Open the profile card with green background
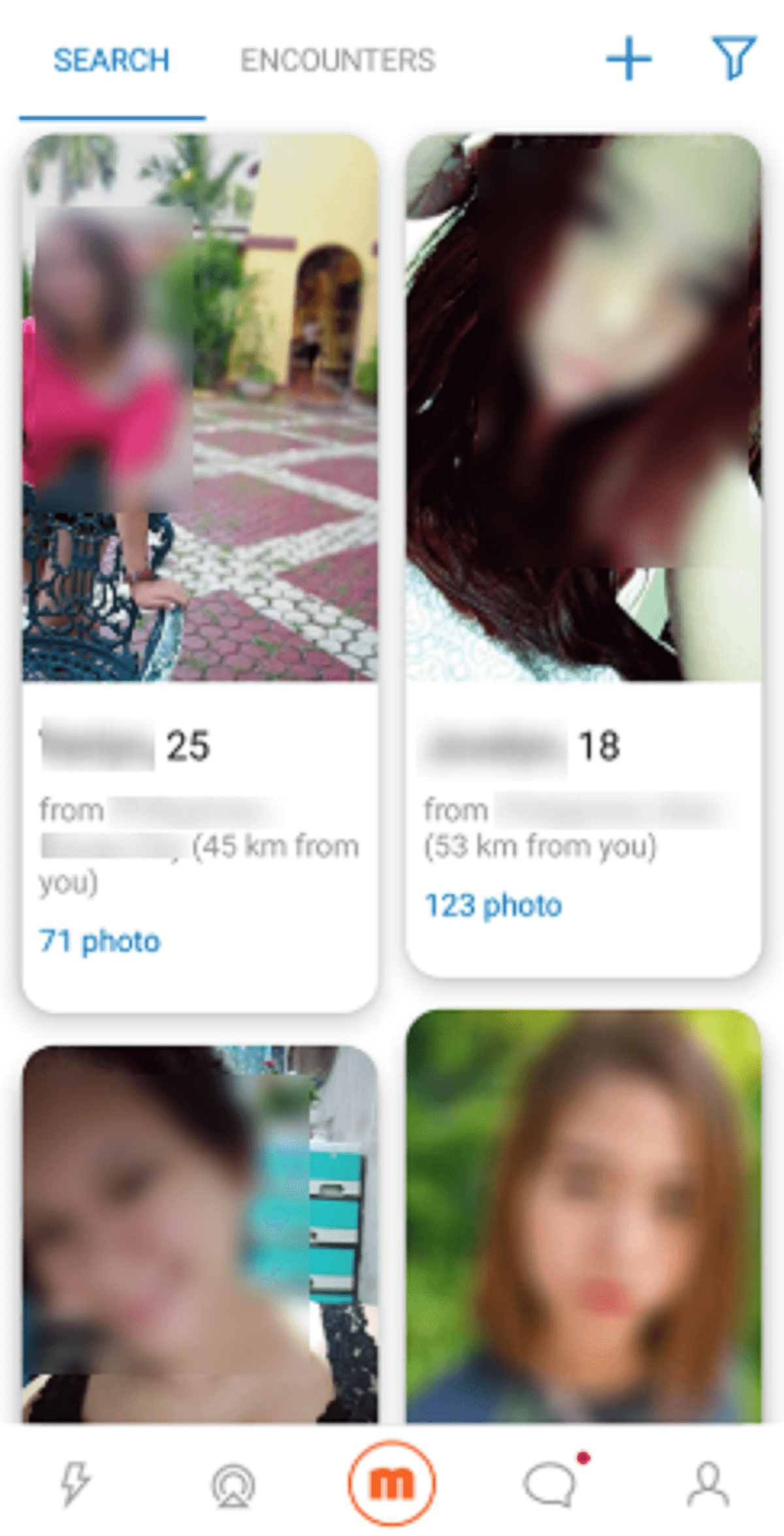 pyautogui.click(x=583, y=1216)
